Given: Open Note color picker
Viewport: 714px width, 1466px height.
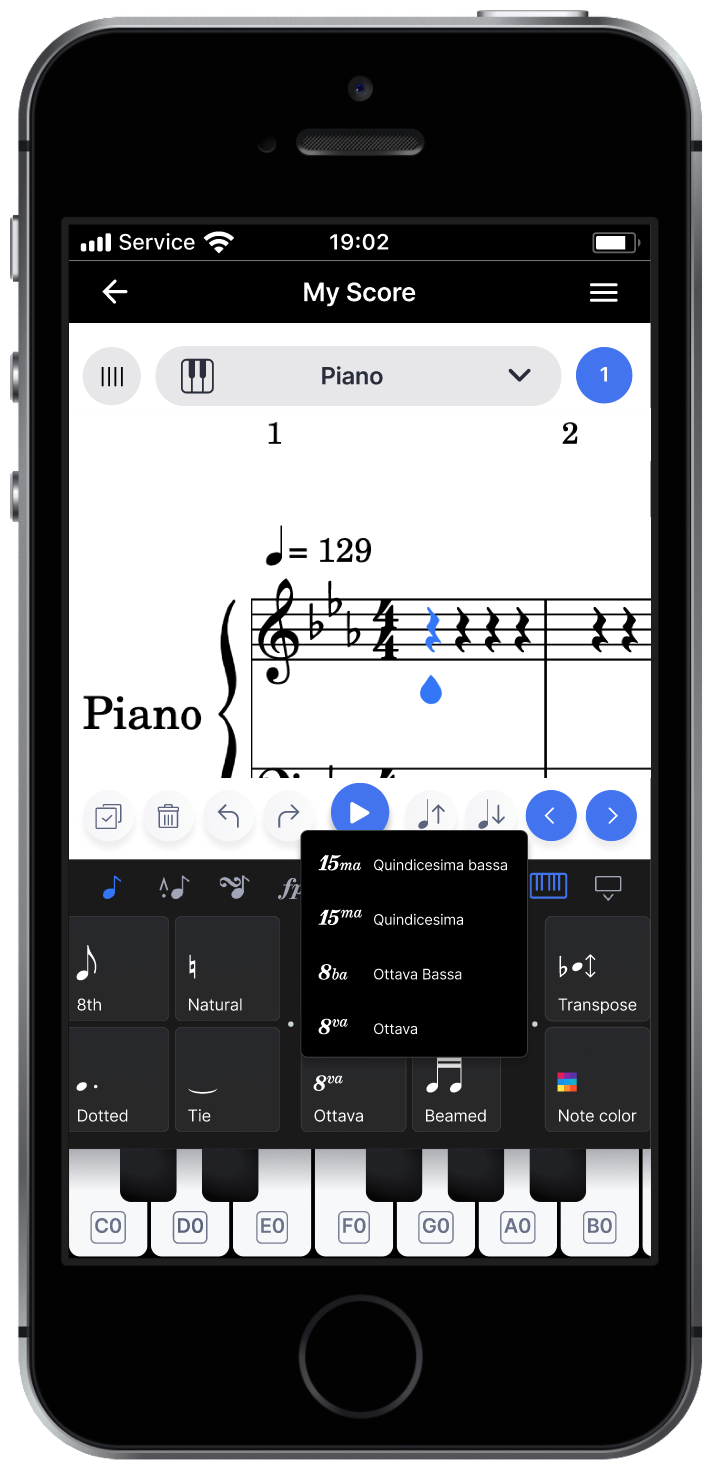Looking at the screenshot, I should pos(596,1080).
